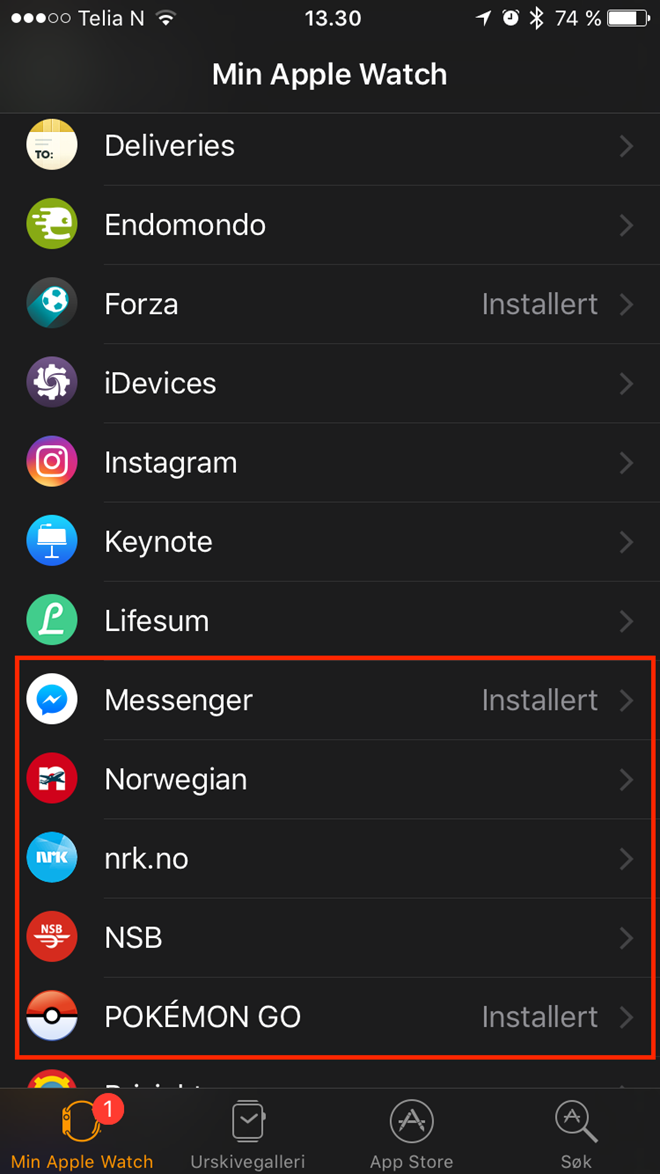Open the Deliveries app settings
Image resolution: width=660 pixels, height=1174 pixels.
330,146
